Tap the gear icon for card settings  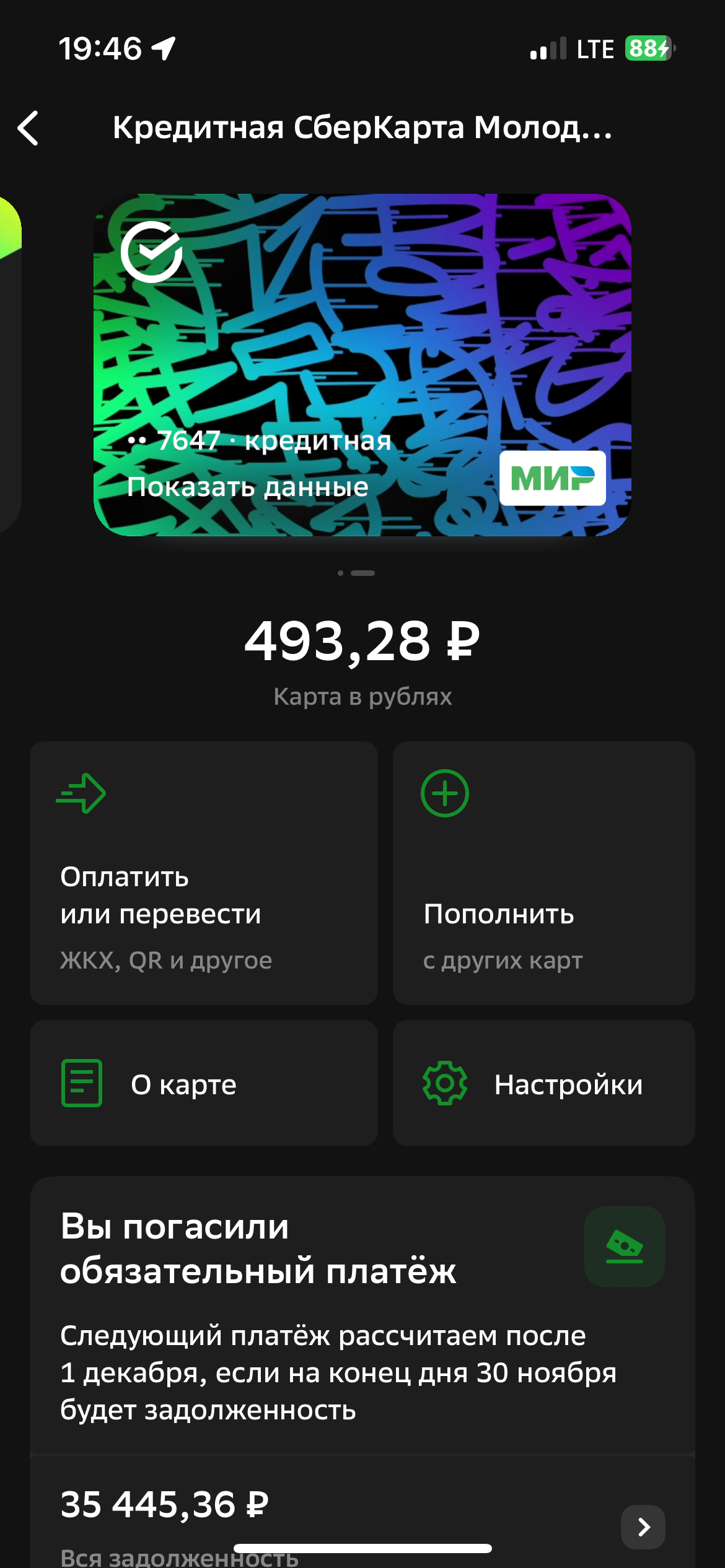tap(445, 1084)
